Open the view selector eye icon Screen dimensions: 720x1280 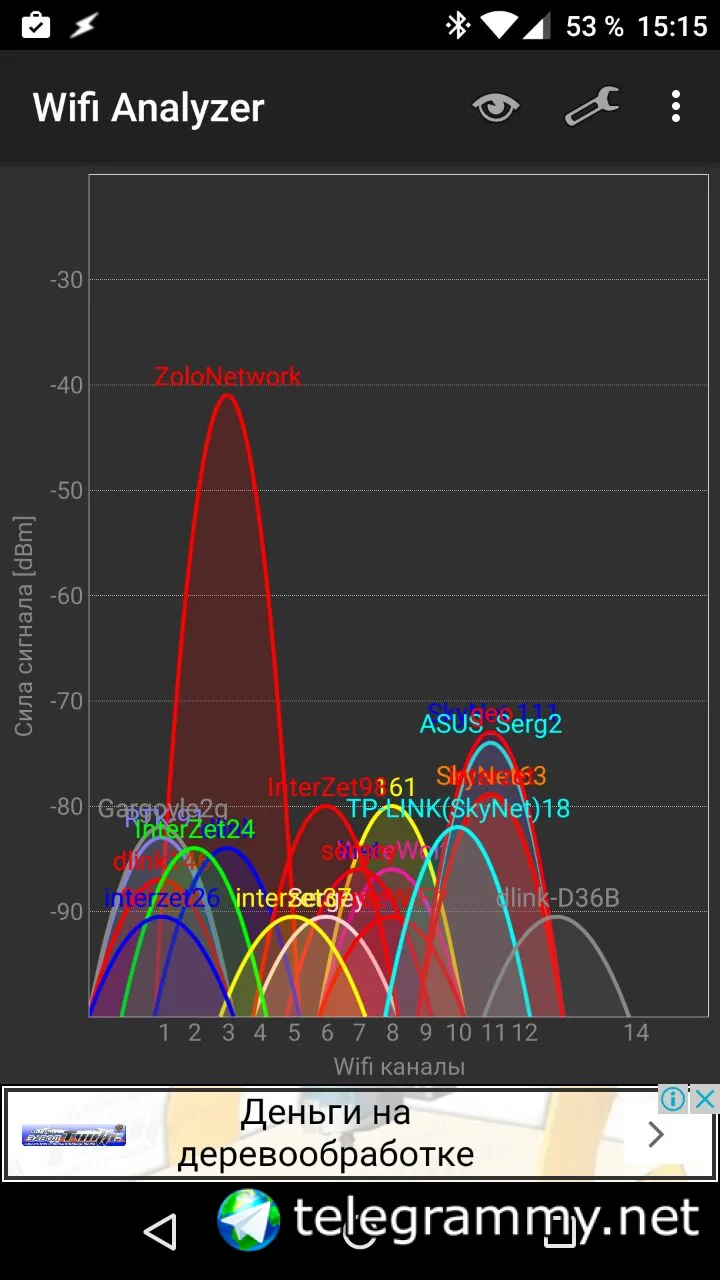pos(496,107)
